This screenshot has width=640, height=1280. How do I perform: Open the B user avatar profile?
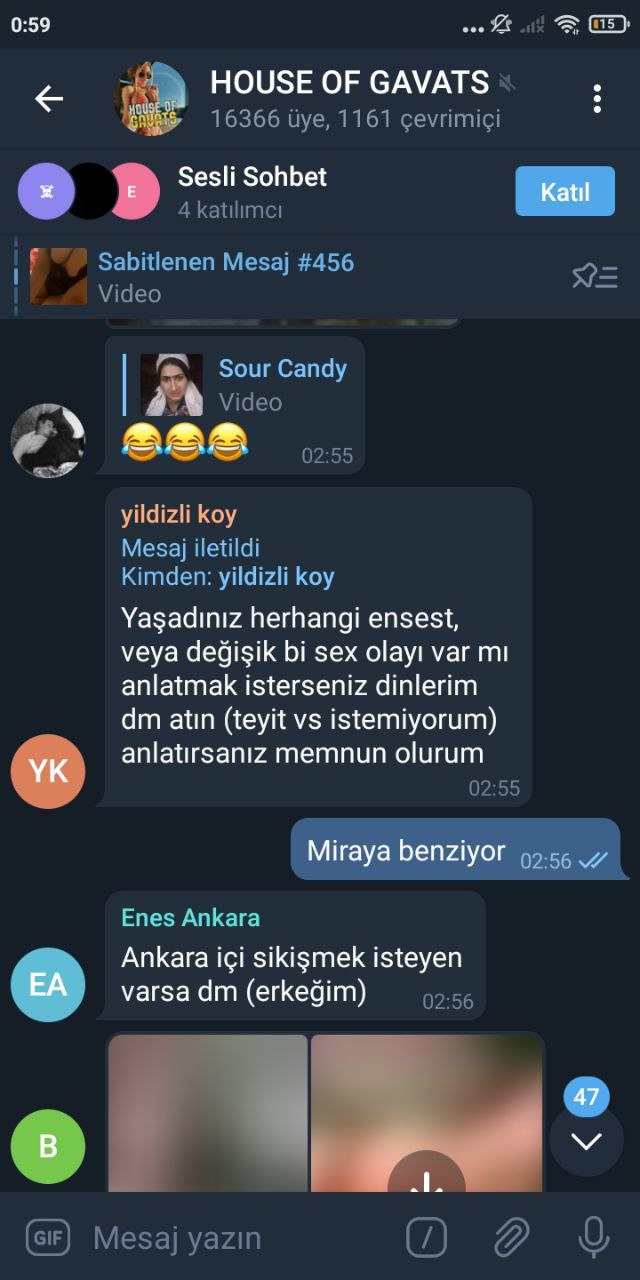pos(47,1146)
